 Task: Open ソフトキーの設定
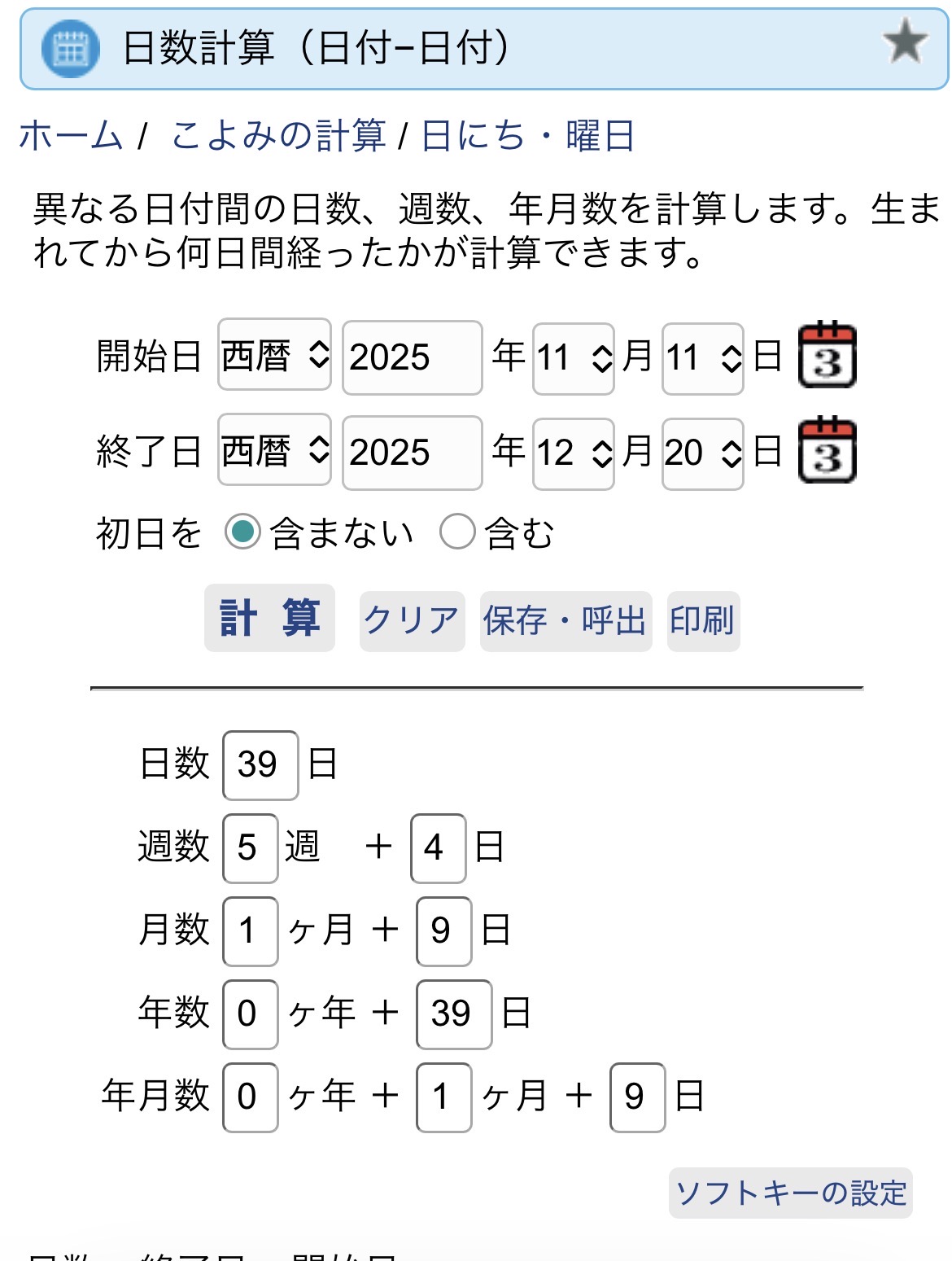pos(790,1193)
